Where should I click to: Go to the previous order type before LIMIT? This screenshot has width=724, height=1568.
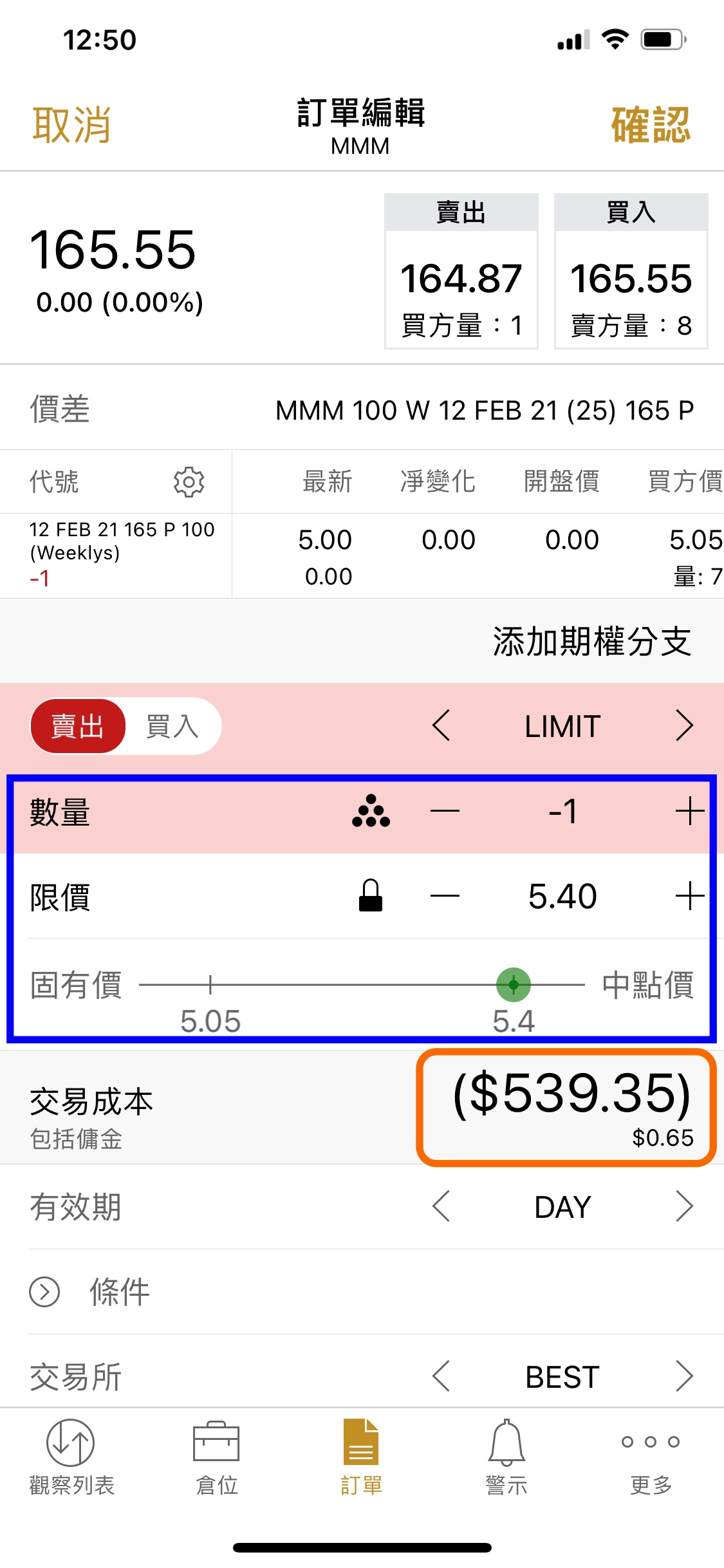441,726
